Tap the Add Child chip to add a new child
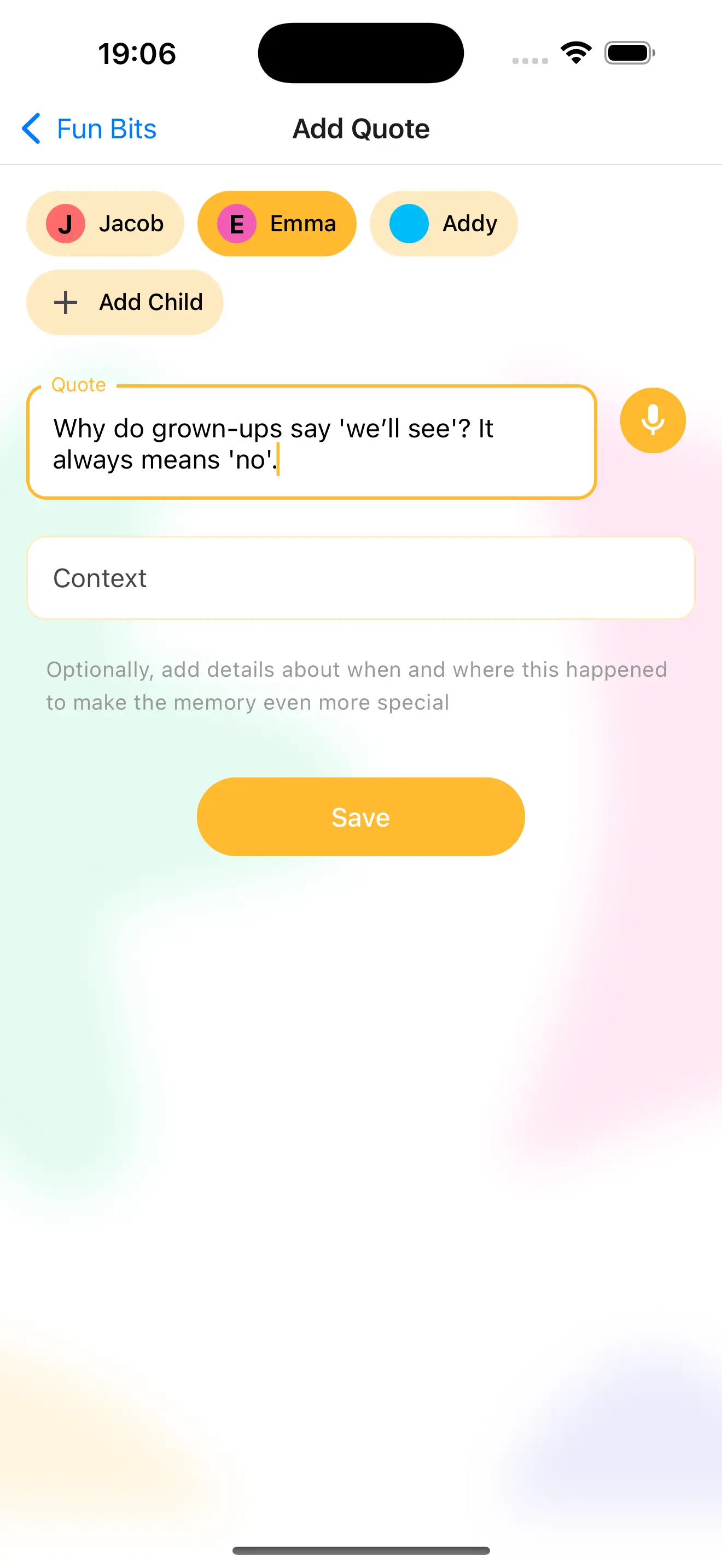This screenshot has width=722, height=1568. coord(125,302)
